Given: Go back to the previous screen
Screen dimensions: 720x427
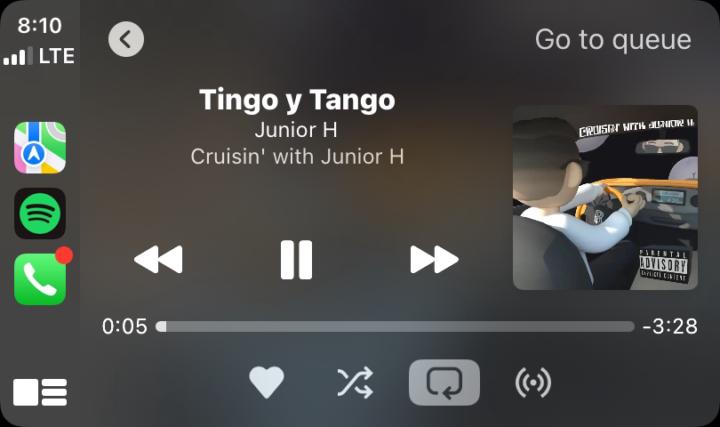Looking at the screenshot, I should coord(126,39).
